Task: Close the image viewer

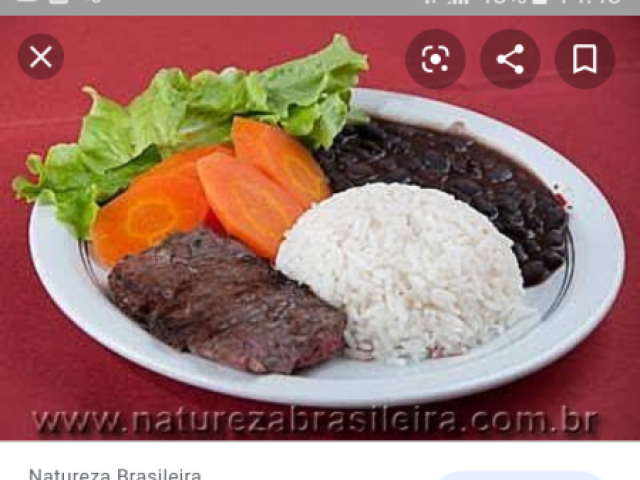Action: click(41, 57)
